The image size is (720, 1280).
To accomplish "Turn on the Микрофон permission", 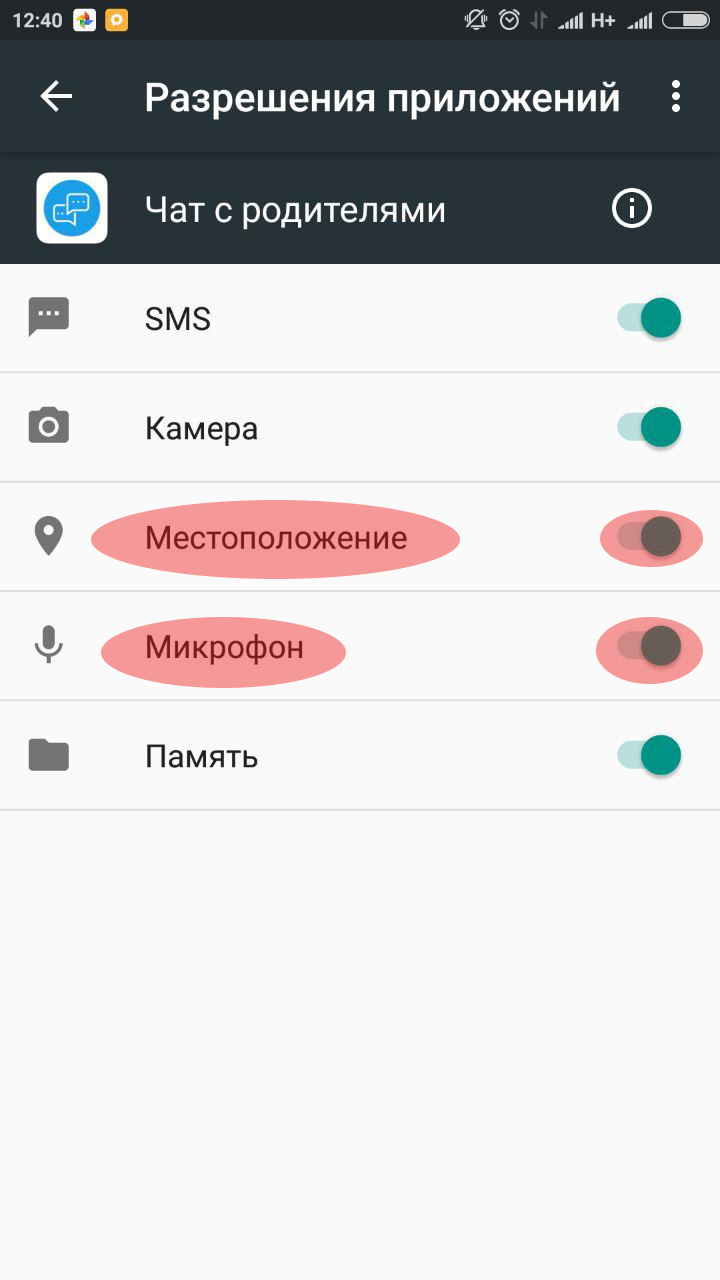I will pyautogui.click(x=649, y=646).
